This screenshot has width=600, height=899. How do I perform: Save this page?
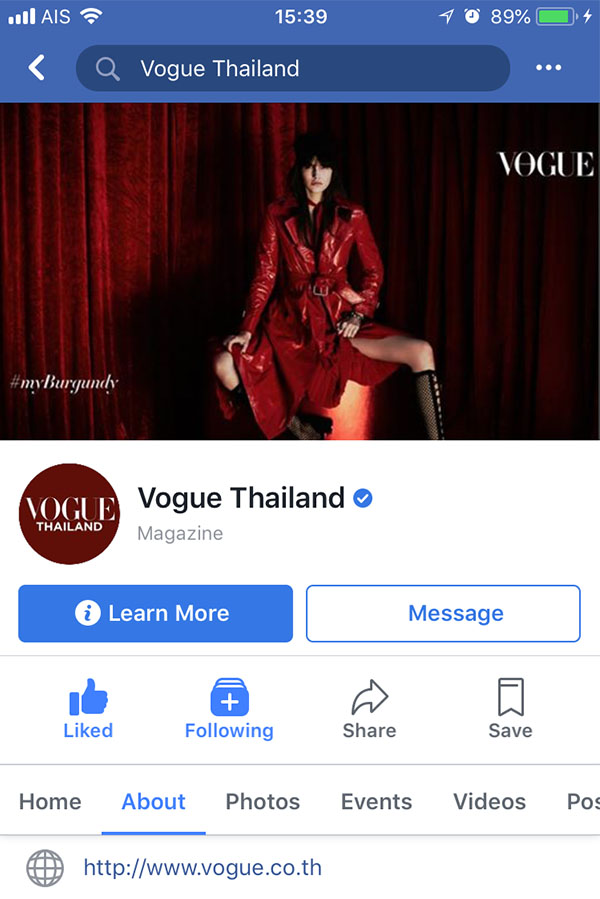[510, 709]
